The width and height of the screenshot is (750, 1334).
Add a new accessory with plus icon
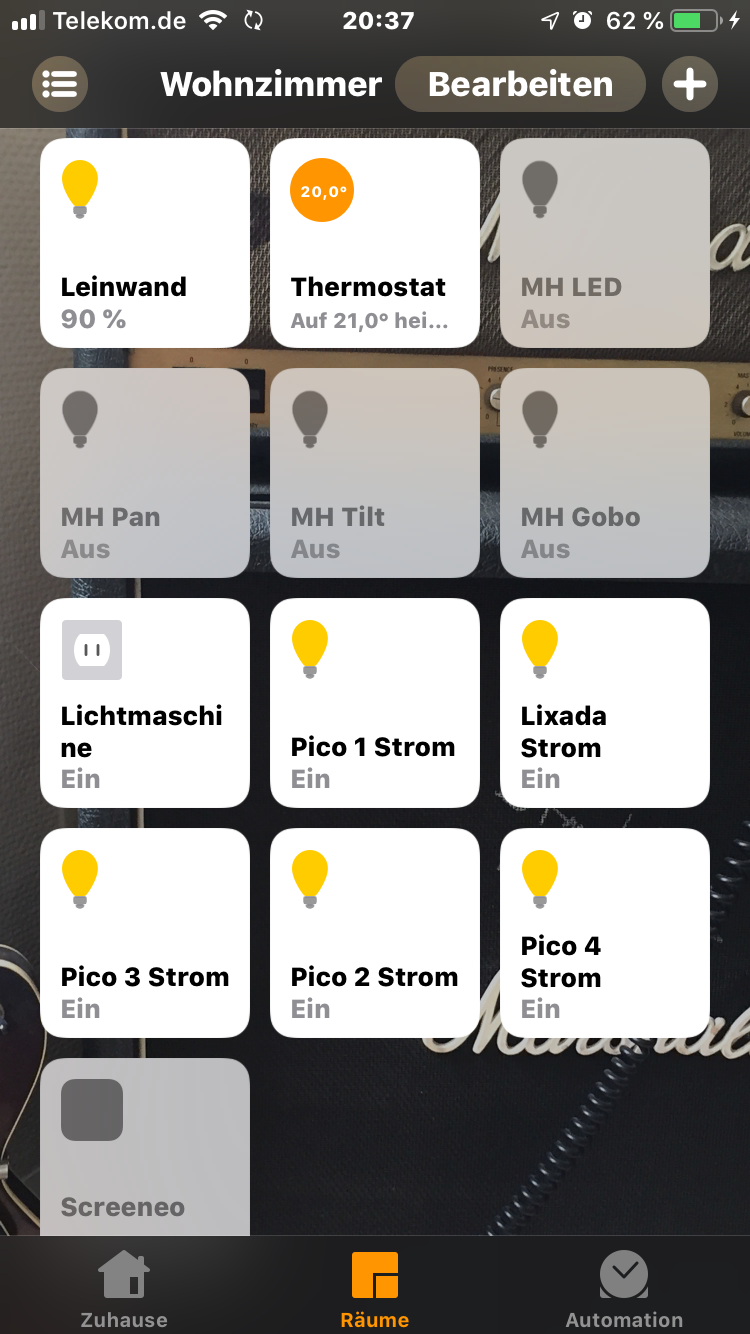690,84
